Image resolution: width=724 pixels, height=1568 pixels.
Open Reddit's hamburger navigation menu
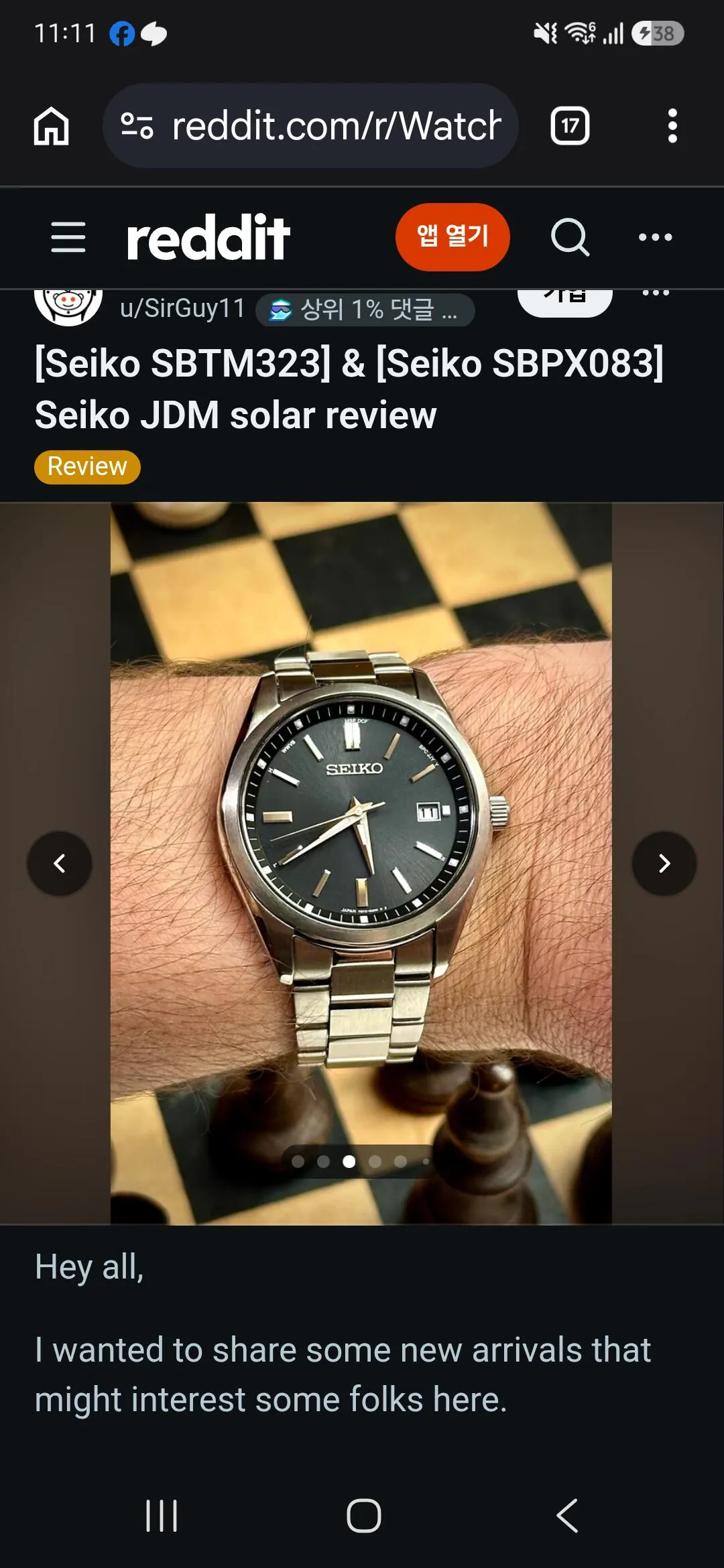pos(68,237)
